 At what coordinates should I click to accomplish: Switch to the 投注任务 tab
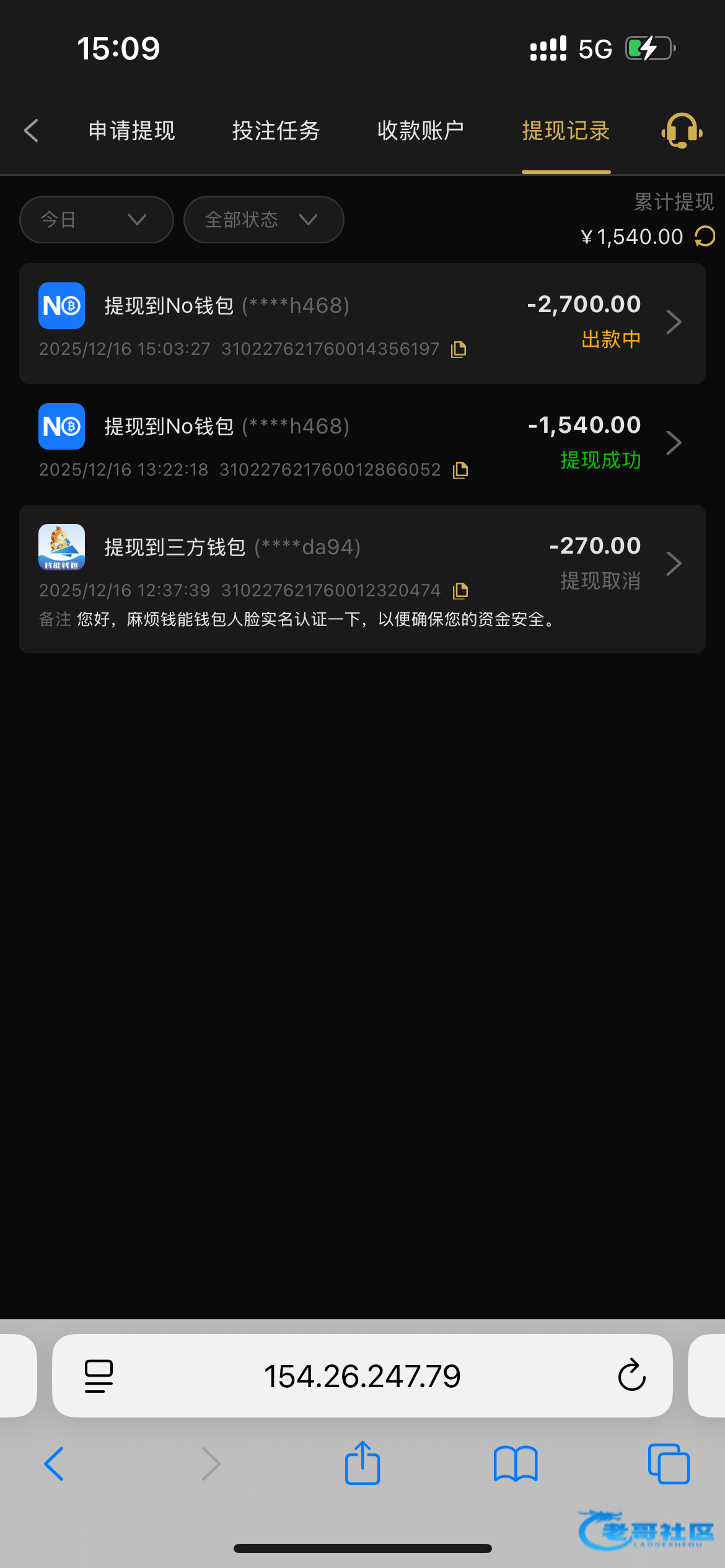click(276, 131)
